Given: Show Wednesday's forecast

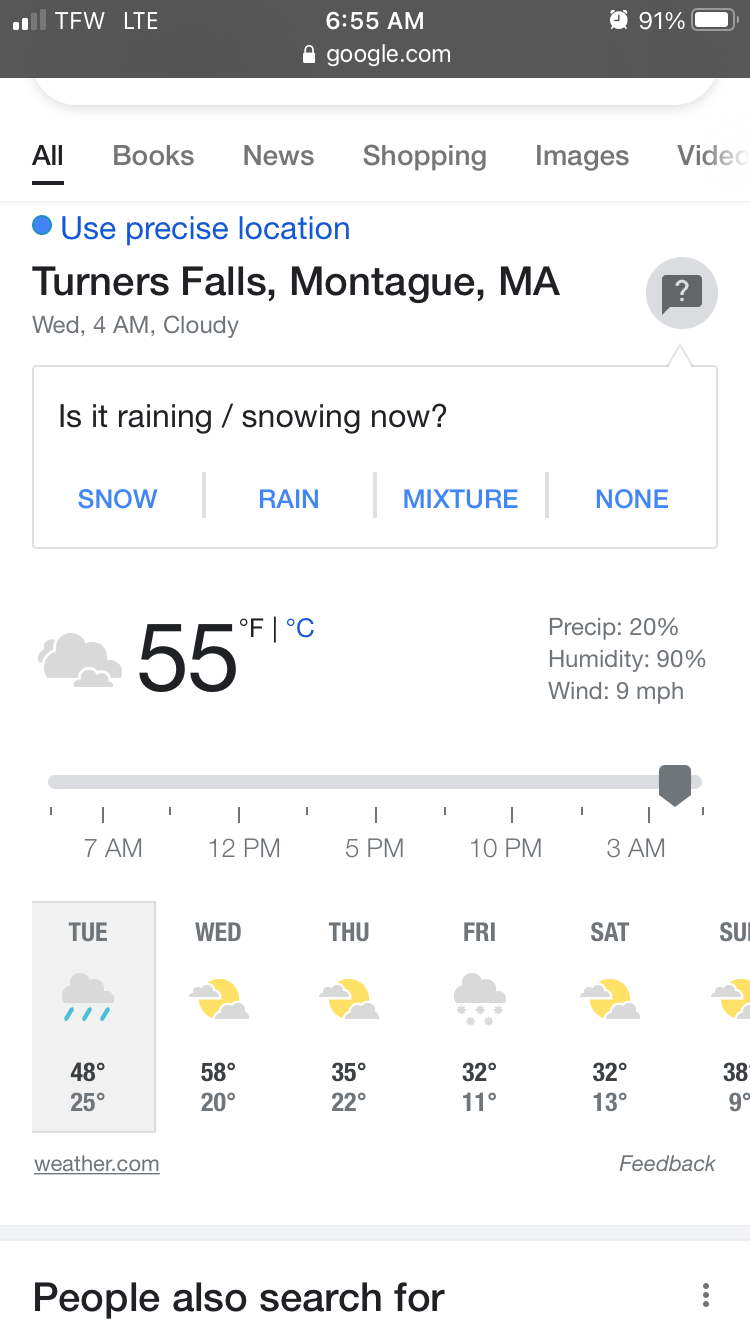Looking at the screenshot, I should point(218,1017).
